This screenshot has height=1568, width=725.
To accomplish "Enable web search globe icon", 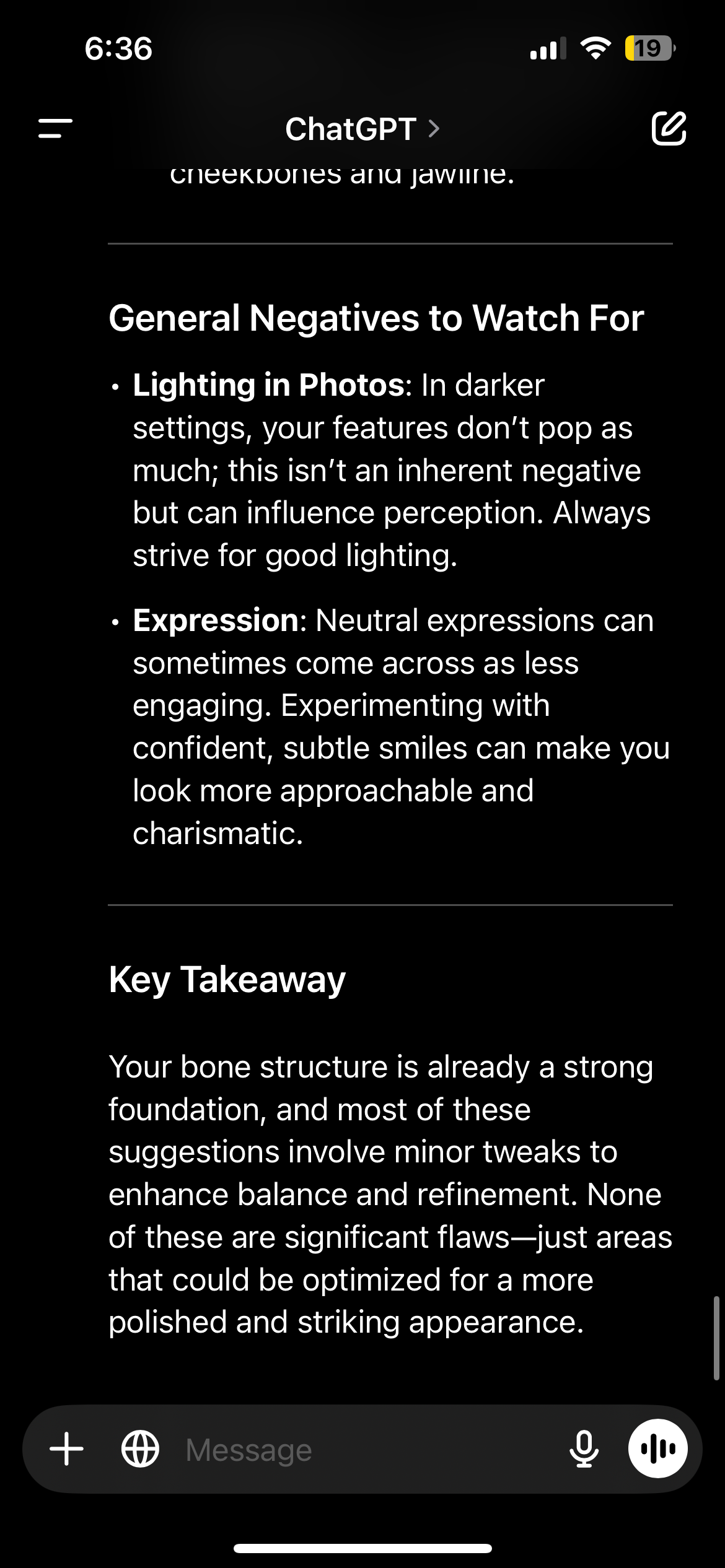I will (x=140, y=1449).
